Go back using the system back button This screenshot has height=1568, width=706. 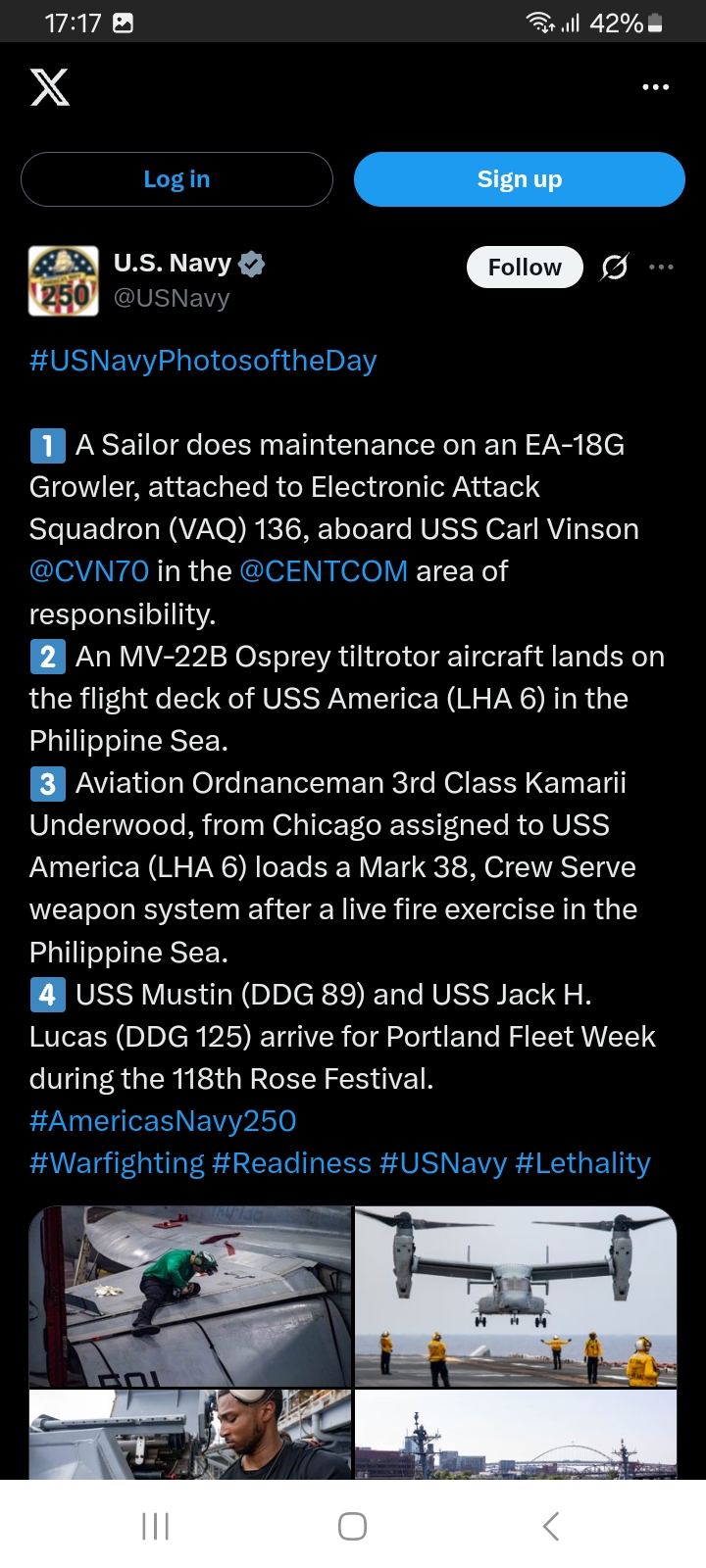[551, 1526]
